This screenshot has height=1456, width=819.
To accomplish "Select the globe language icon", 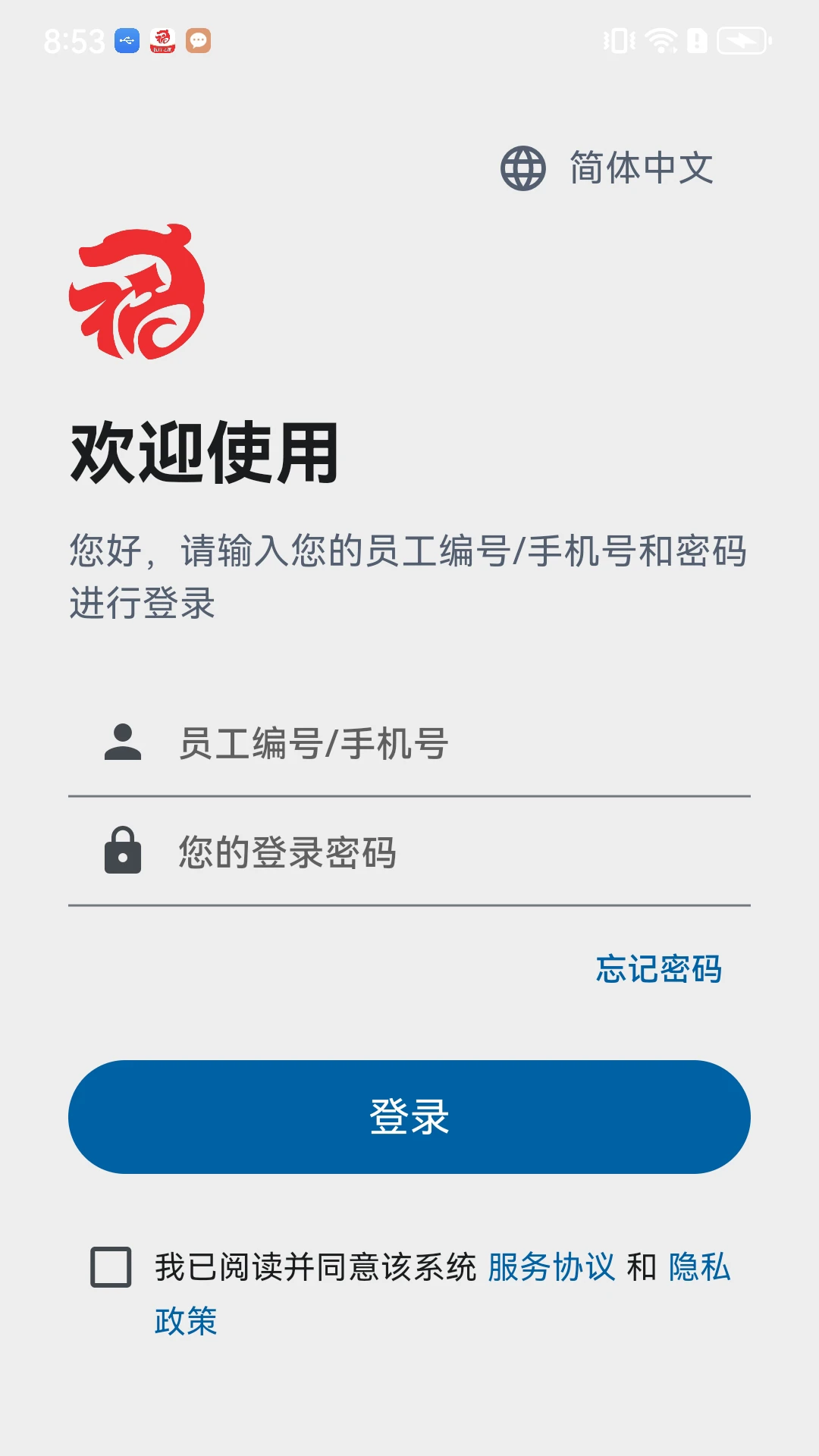I will click(524, 168).
